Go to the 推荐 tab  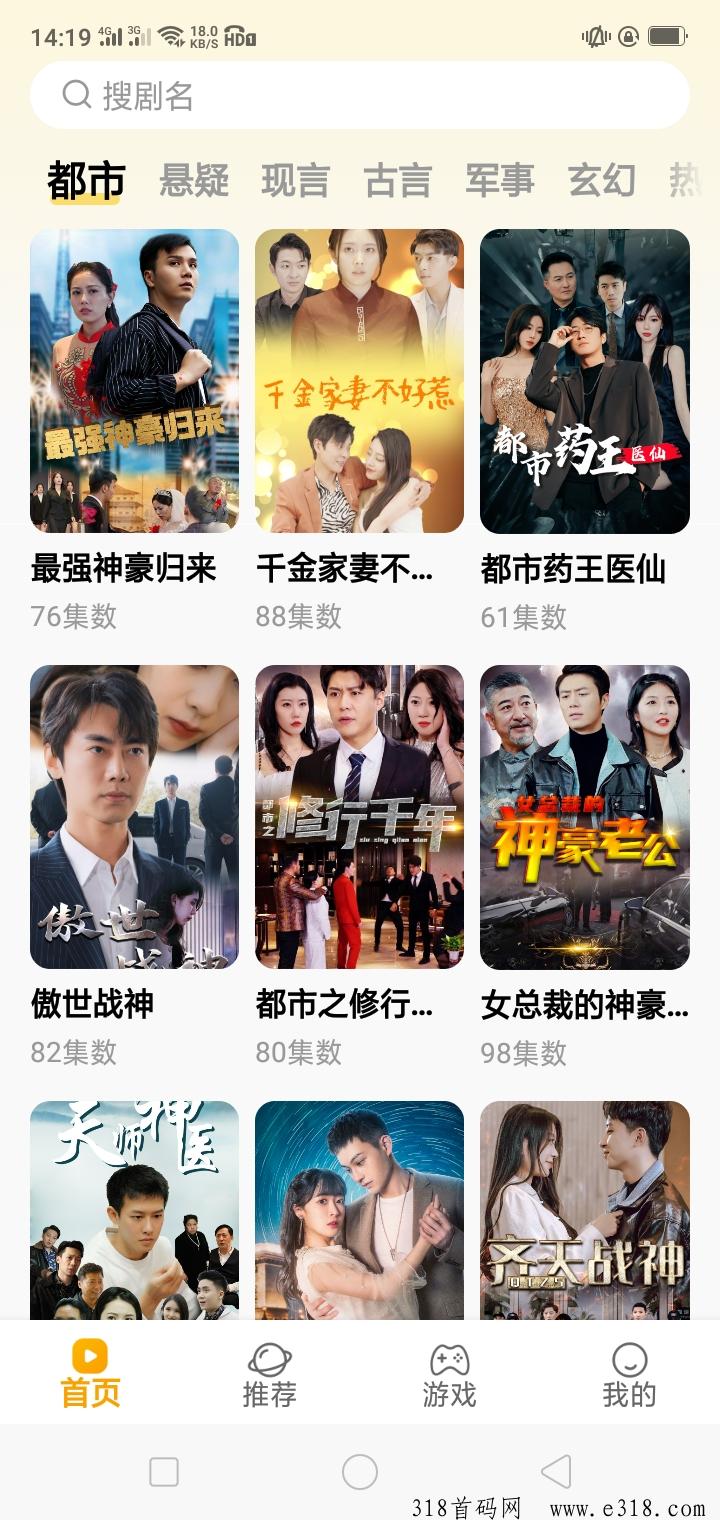pyautogui.click(x=269, y=1375)
